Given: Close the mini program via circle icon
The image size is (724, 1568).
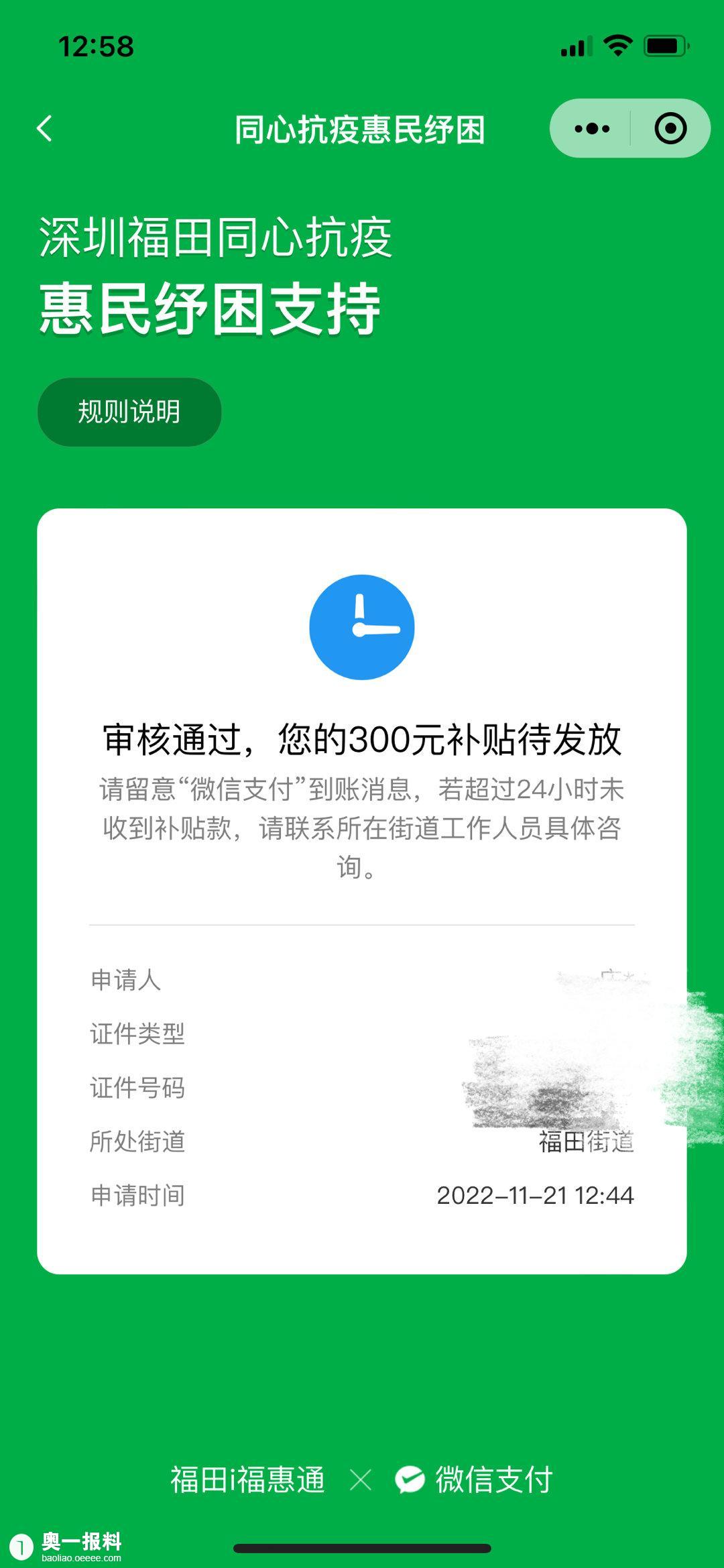Looking at the screenshot, I should tap(670, 128).
